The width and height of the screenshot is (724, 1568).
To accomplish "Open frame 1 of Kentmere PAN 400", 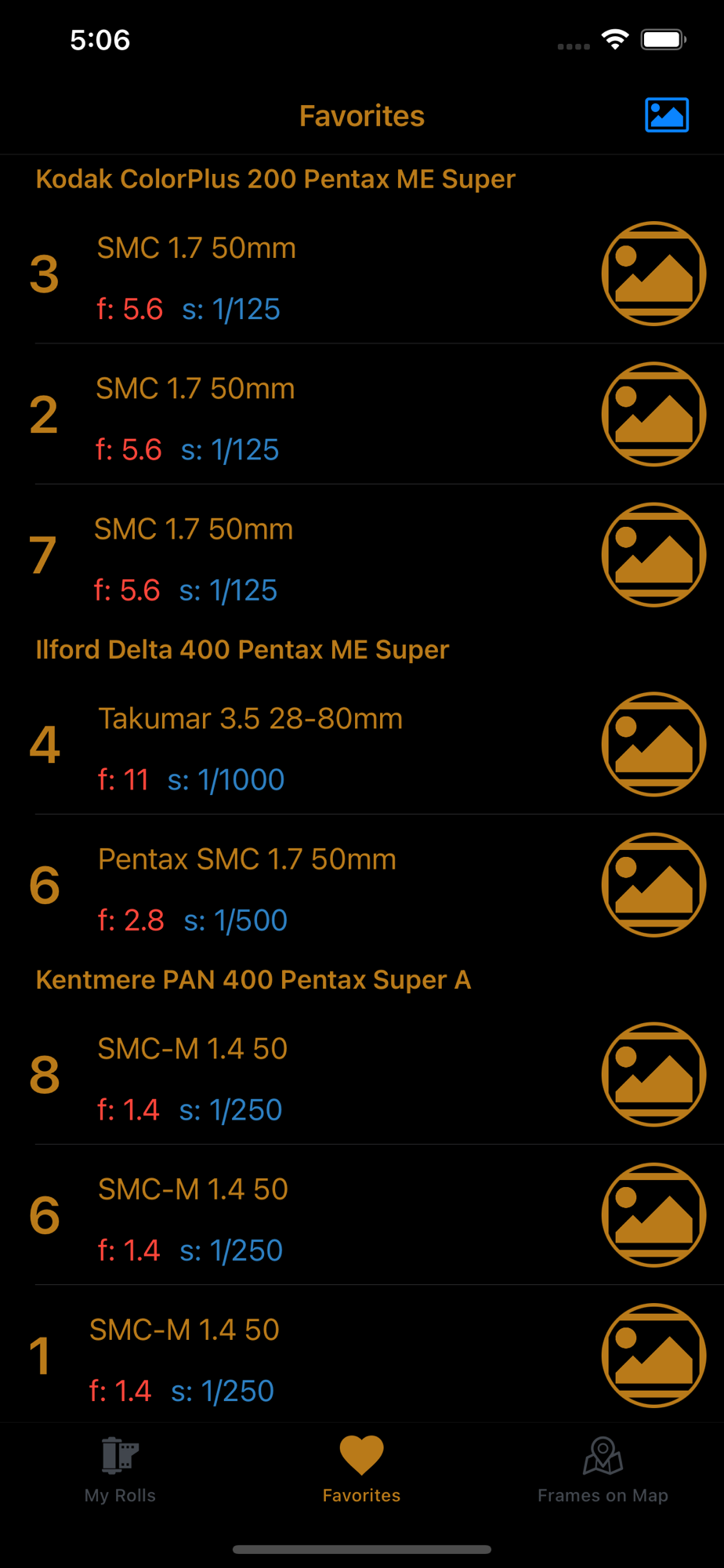I will (362, 1355).
